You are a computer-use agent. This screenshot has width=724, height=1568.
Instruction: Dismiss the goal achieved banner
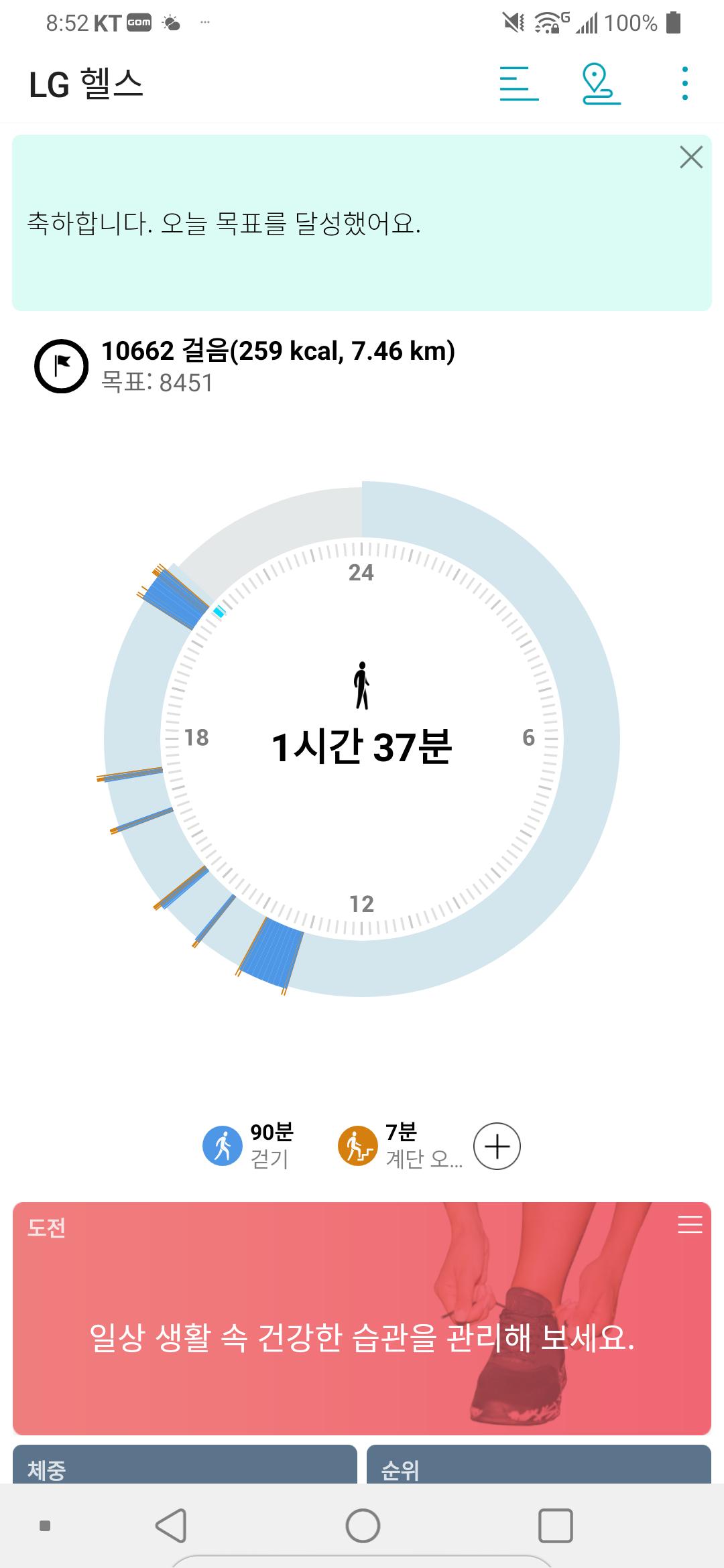coord(690,157)
